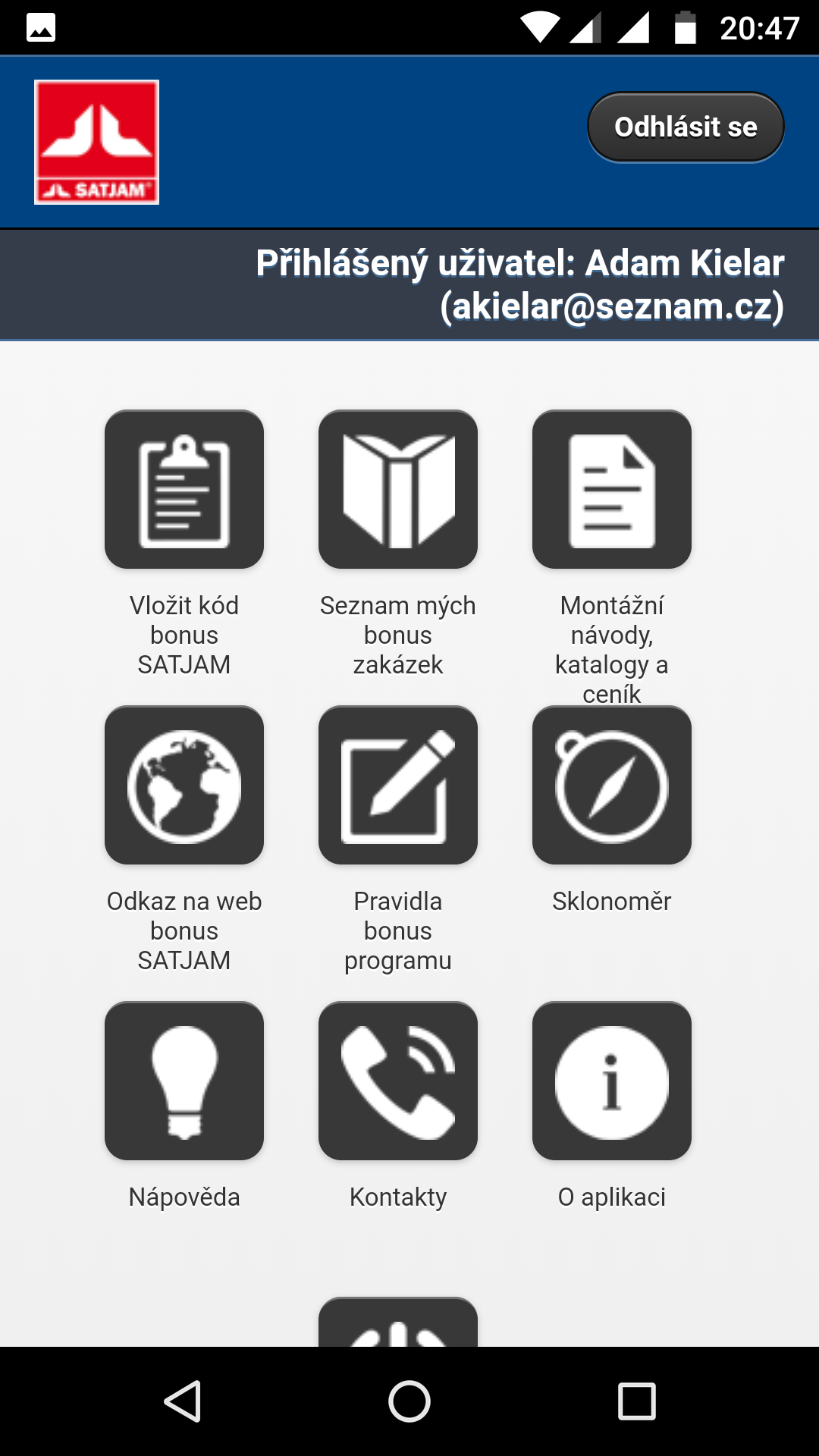Tap the Odhlásit se logout button
The height and width of the screenshot is (1456, 819).
point(686,127)
